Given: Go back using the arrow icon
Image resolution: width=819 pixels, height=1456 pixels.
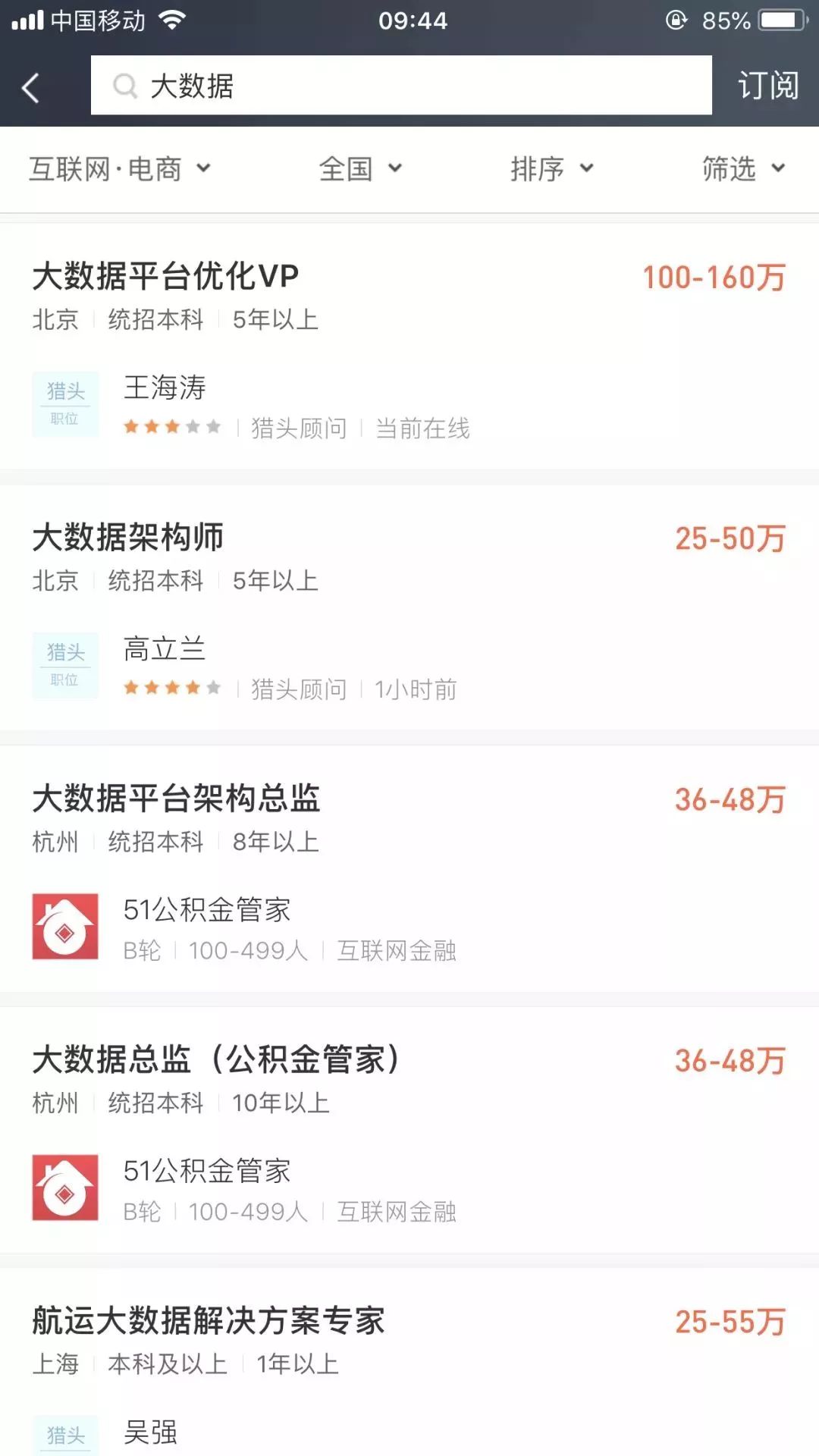Looking at the screenshot, I should pos(31,87).
